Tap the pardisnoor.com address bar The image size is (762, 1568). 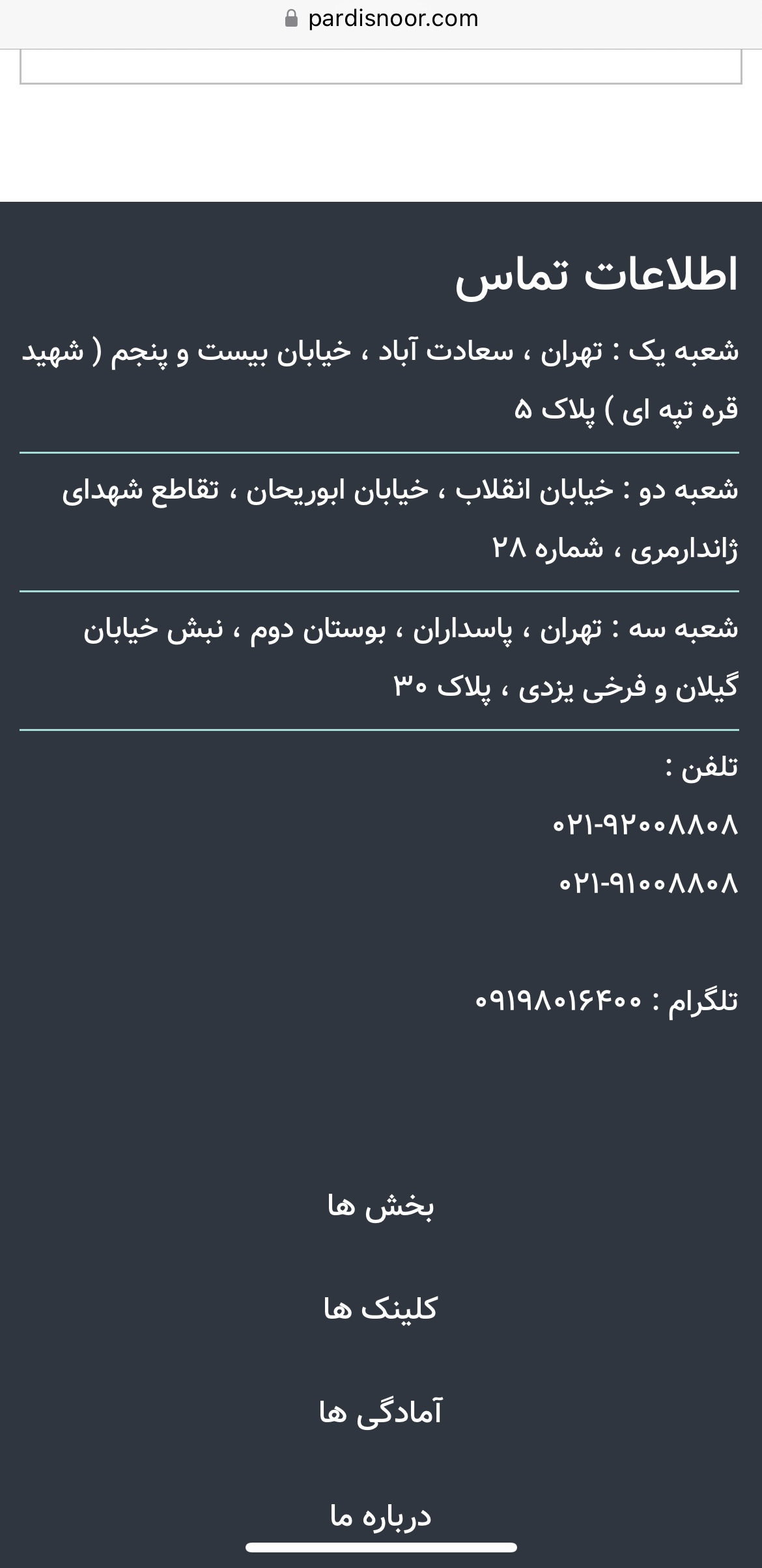point(382,18)
